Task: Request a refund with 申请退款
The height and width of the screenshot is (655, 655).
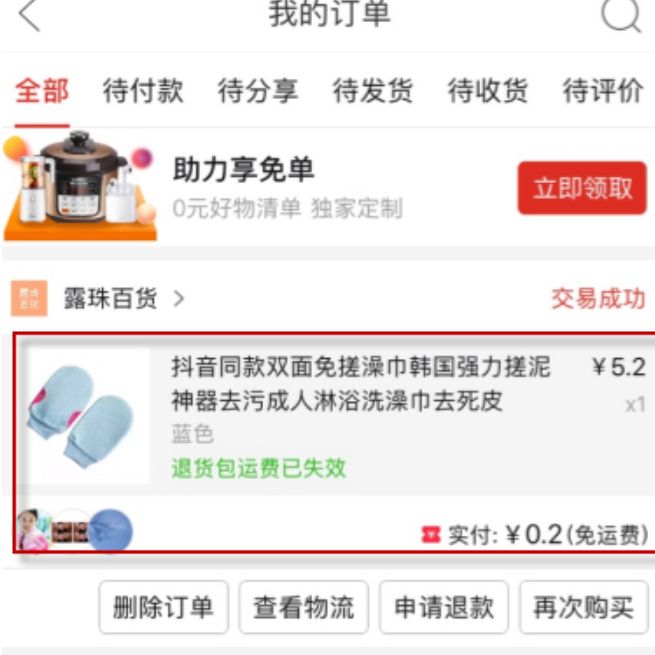Action: pos(443,607)
